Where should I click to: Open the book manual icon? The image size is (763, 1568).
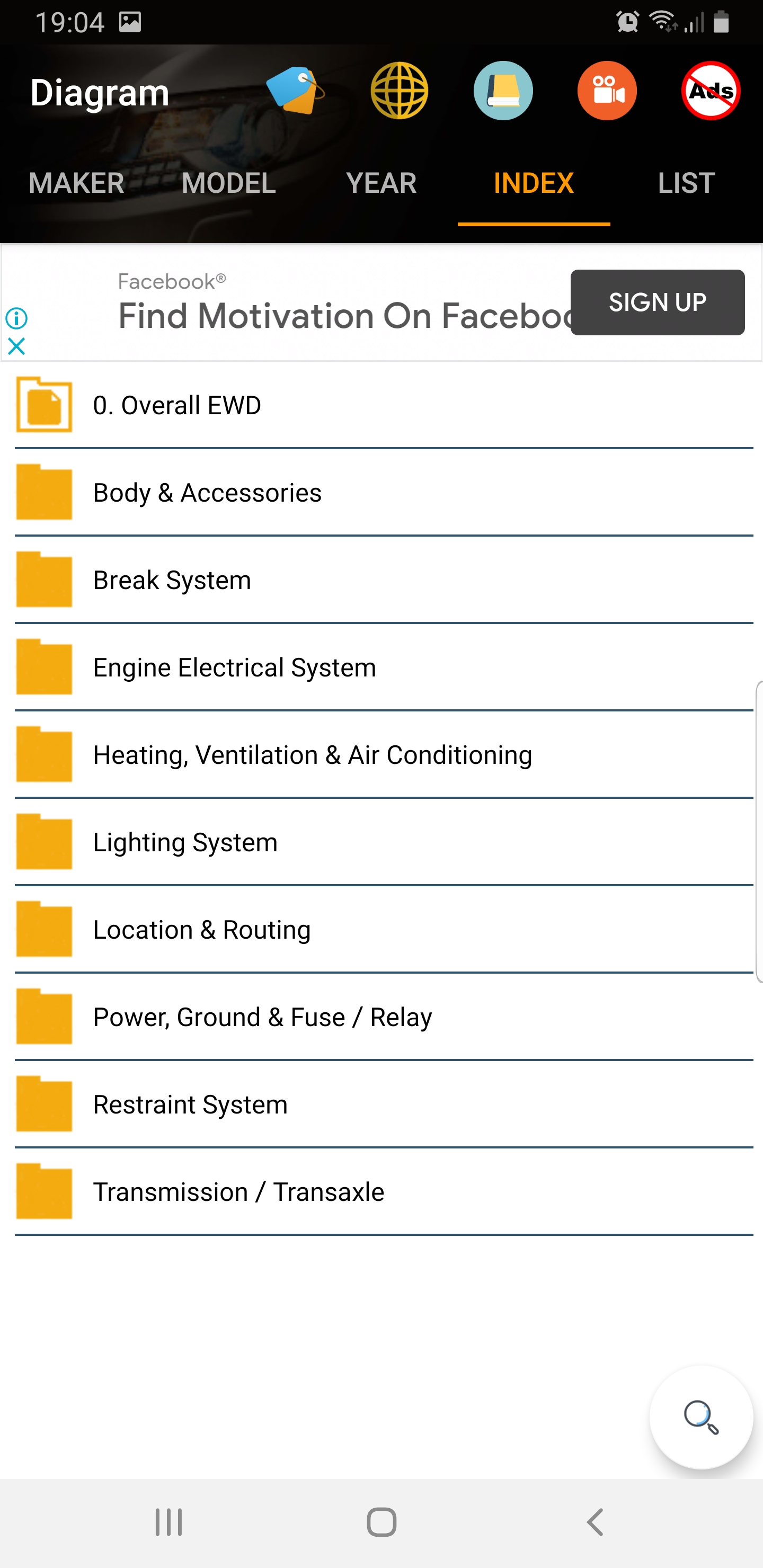pyautogui.click(x=503, y=91)
